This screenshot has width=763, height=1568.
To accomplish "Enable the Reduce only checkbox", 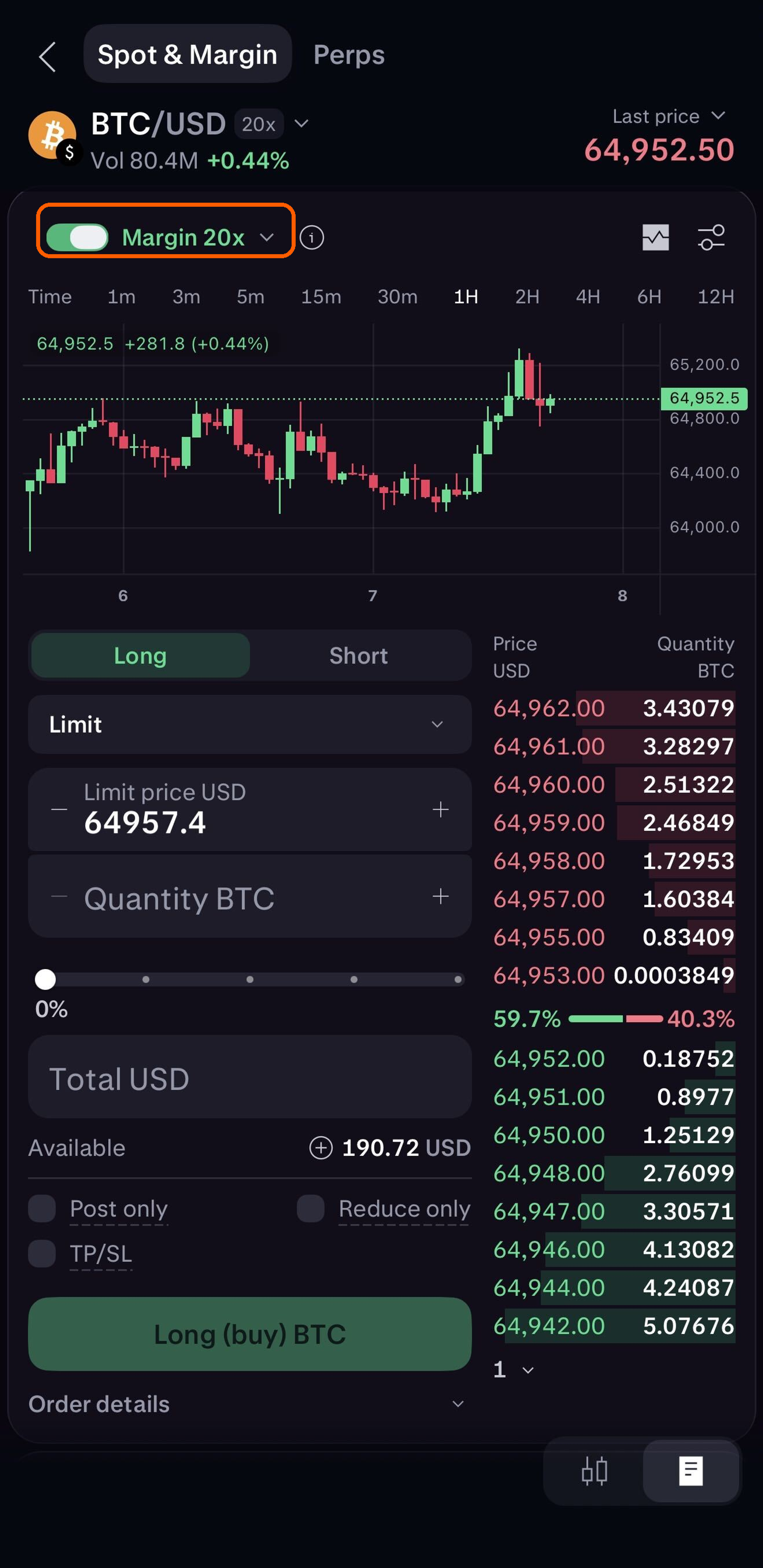I will 310,1208.
